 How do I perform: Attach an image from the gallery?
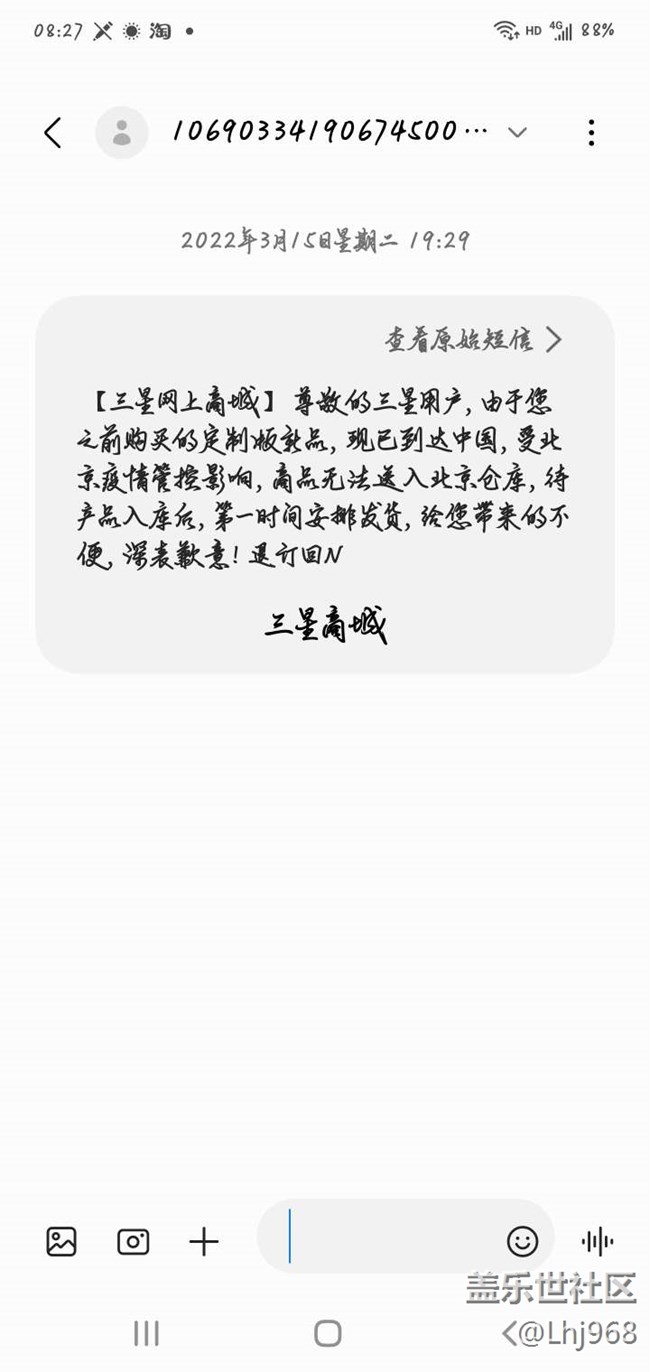(62, 1242)
